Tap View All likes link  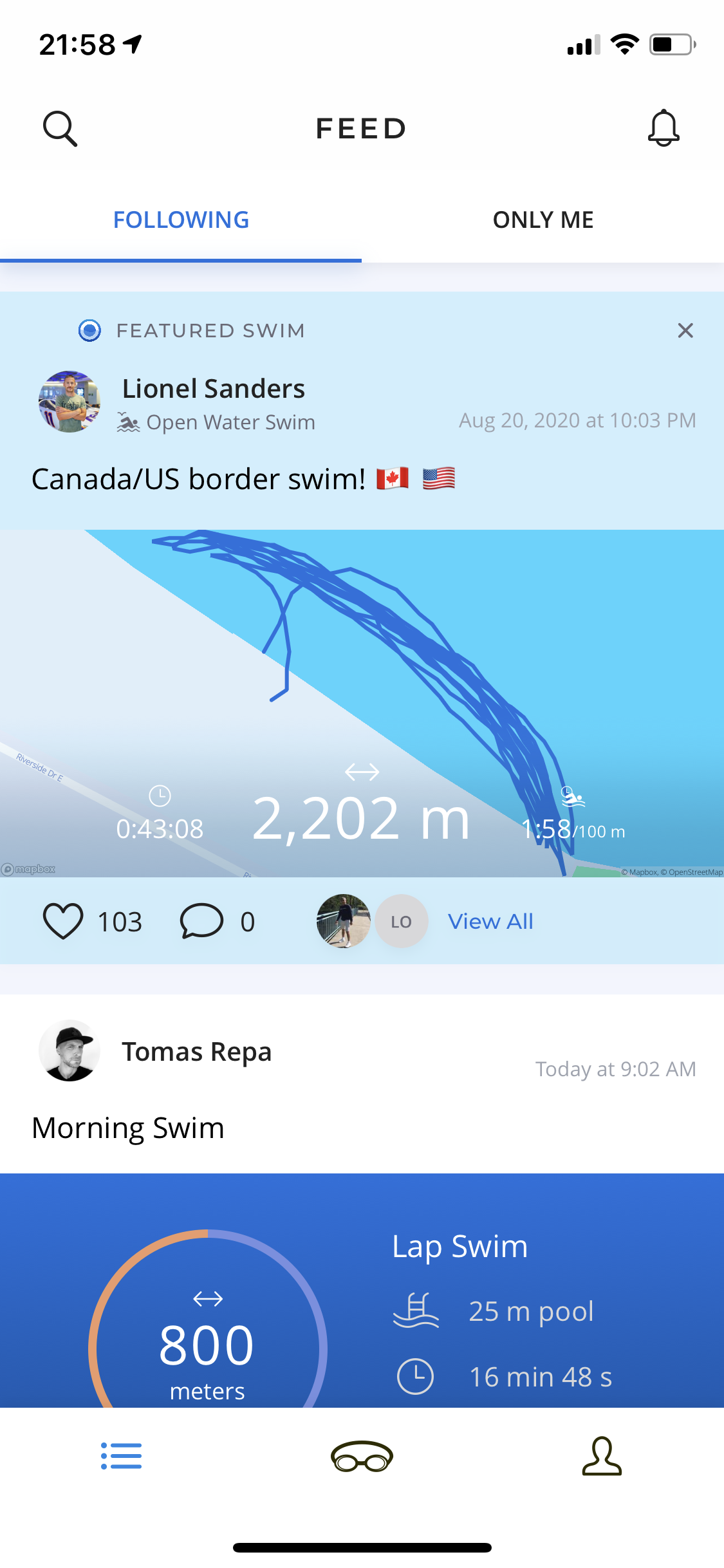490,921
